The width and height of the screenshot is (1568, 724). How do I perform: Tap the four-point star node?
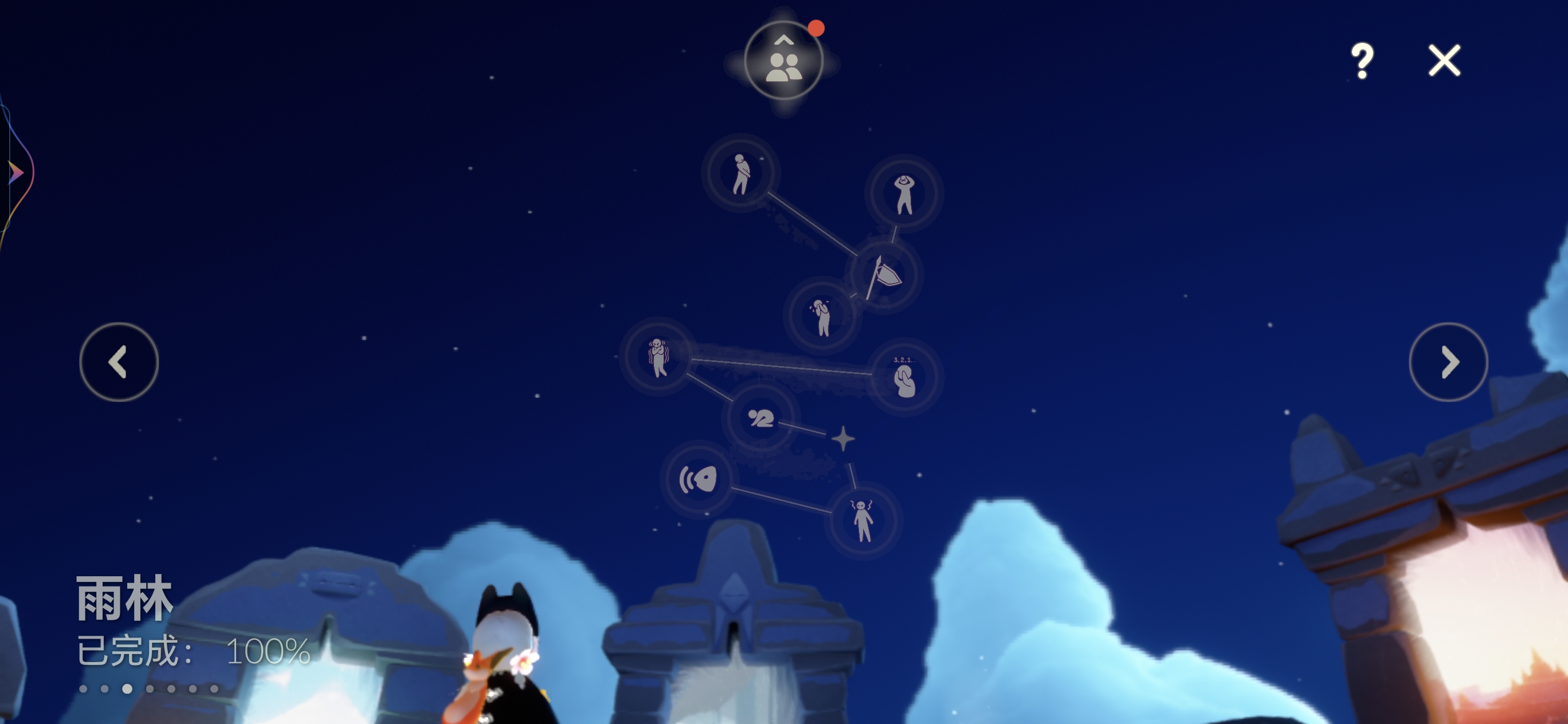click(843, 438)
